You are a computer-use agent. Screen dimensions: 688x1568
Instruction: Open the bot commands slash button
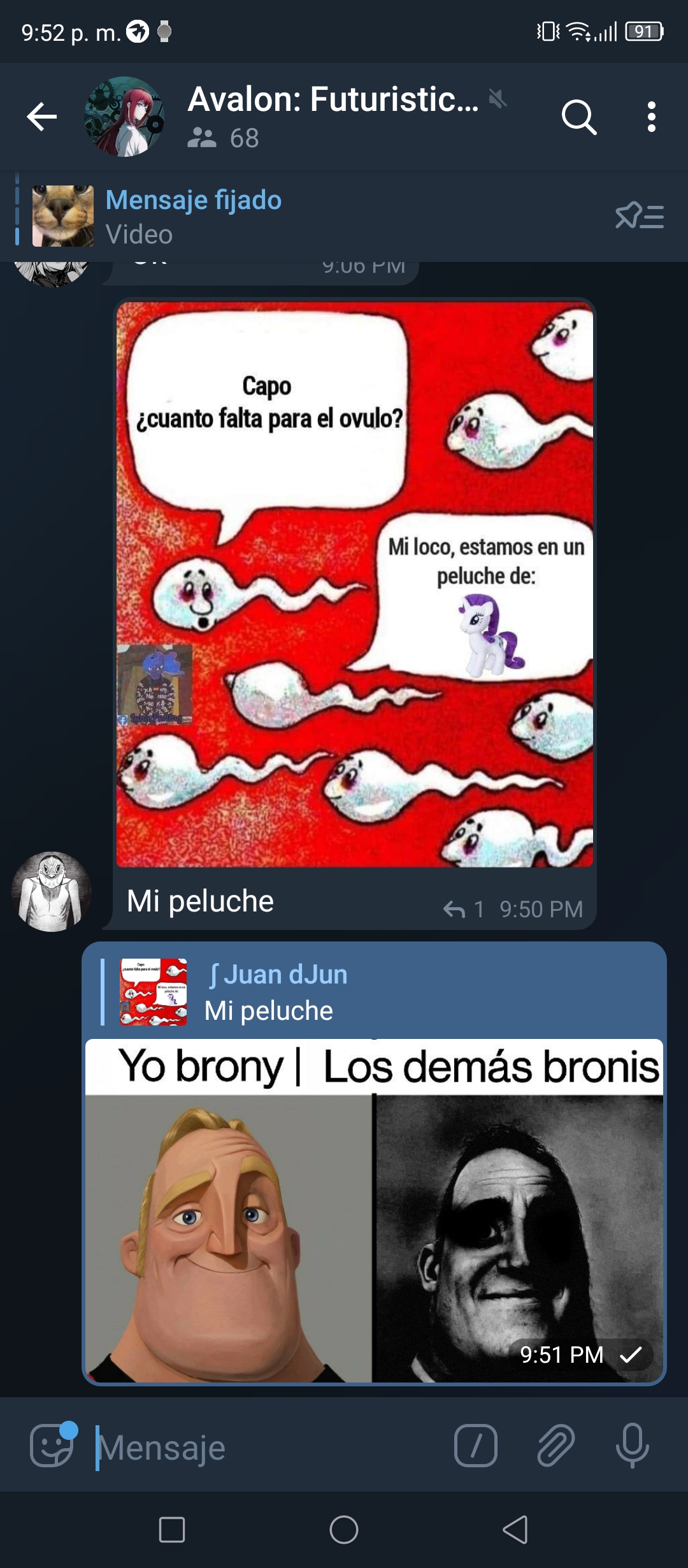tap(475, 1446)
